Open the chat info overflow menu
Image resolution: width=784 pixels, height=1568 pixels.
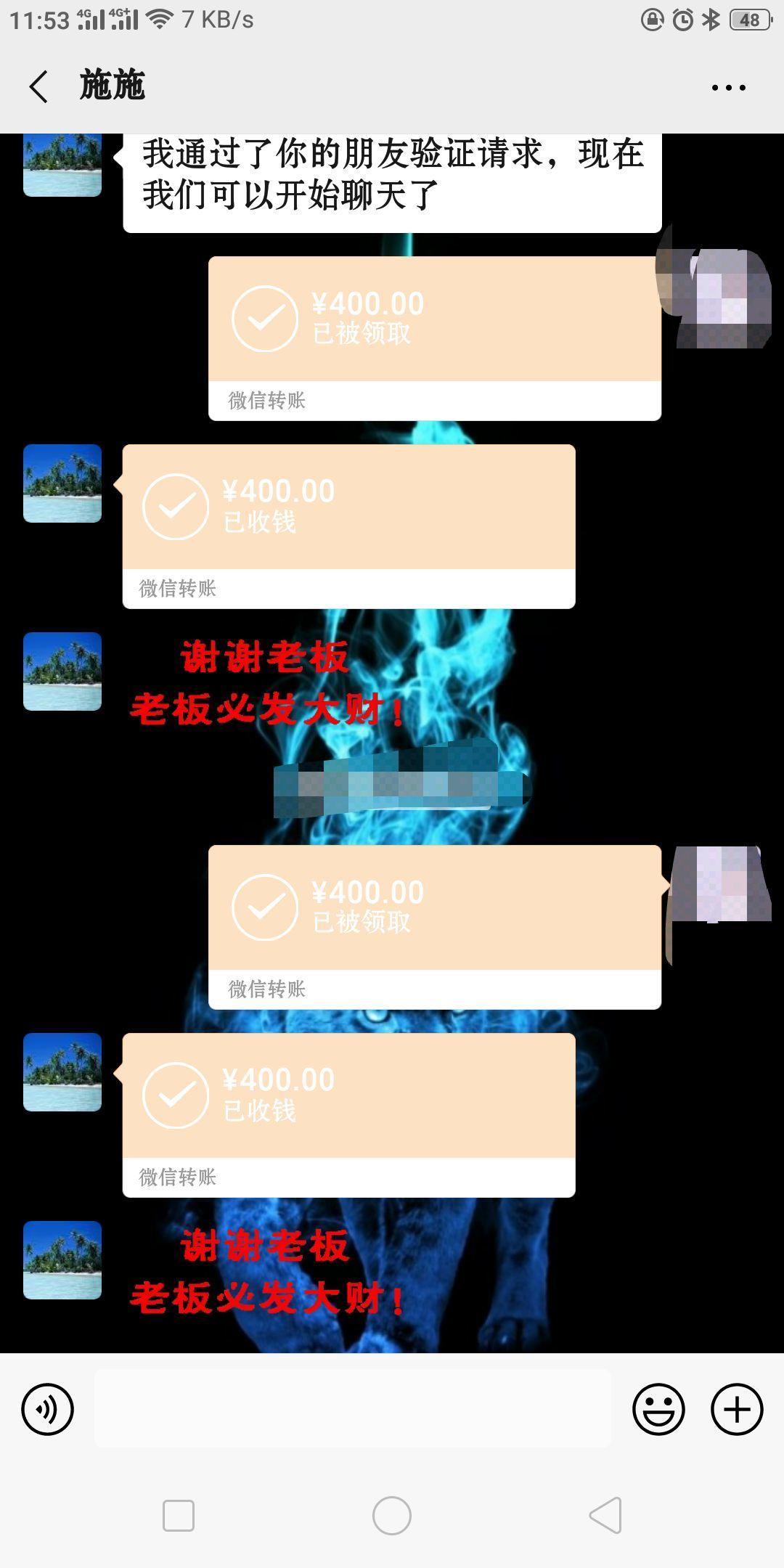(x=728, y=88)
